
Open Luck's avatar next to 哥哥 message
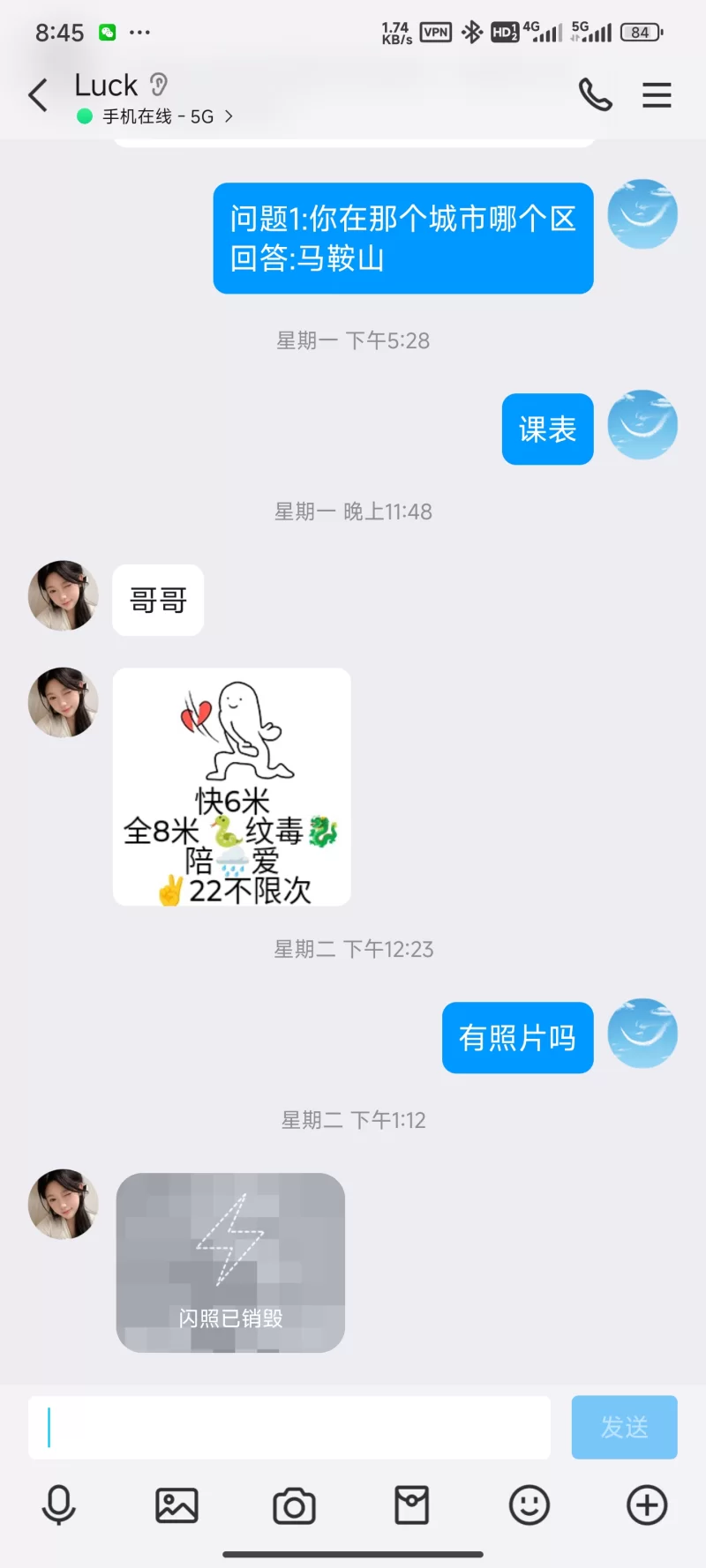pyautogui.click(x=64, y=595)
